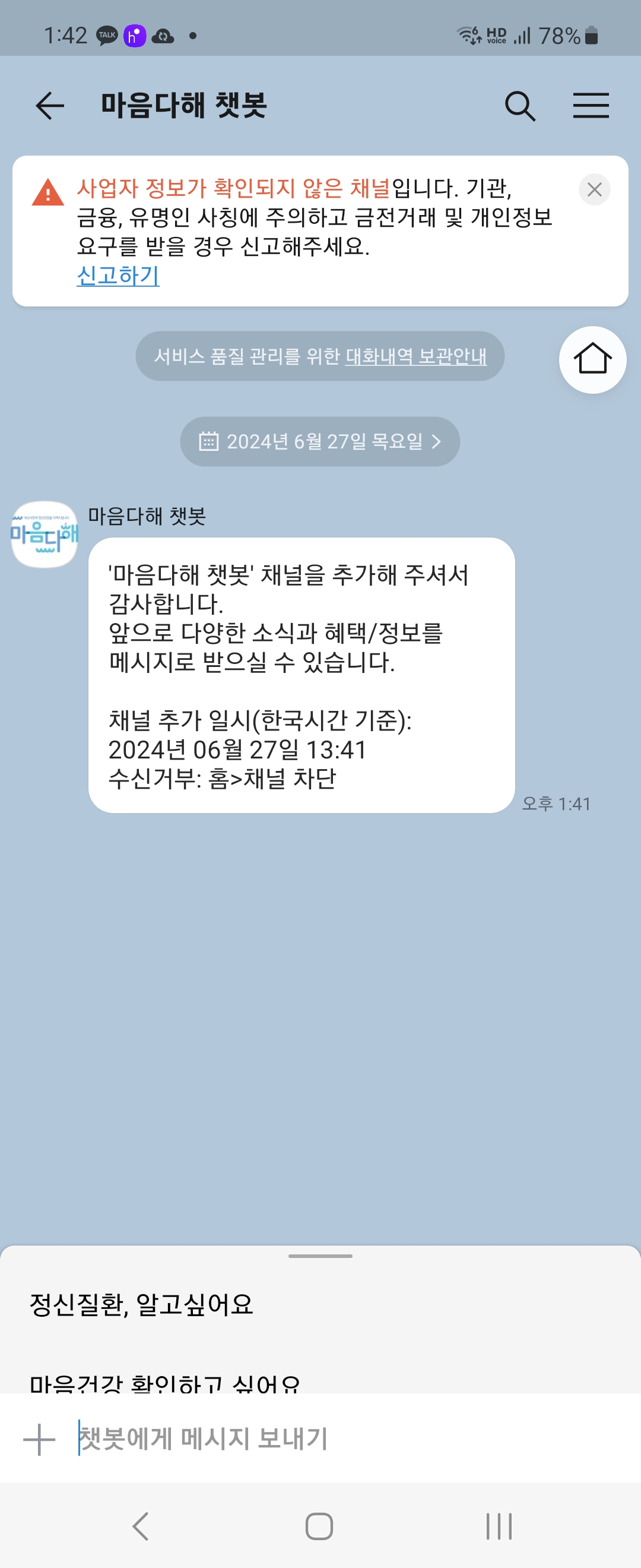The height and width of the screenshot is (1568, 641).
Task: Select 마음건강 확인하고 싶어요 option
Action: tap(166, 1383)
